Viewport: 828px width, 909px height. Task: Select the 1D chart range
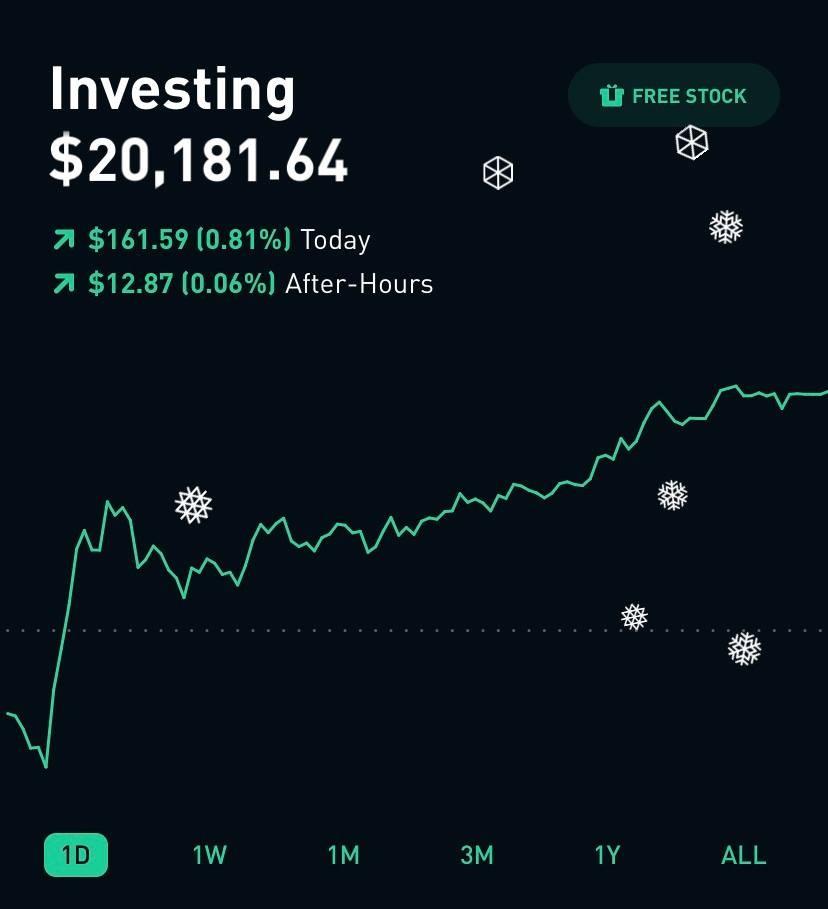tap(76, 855)
